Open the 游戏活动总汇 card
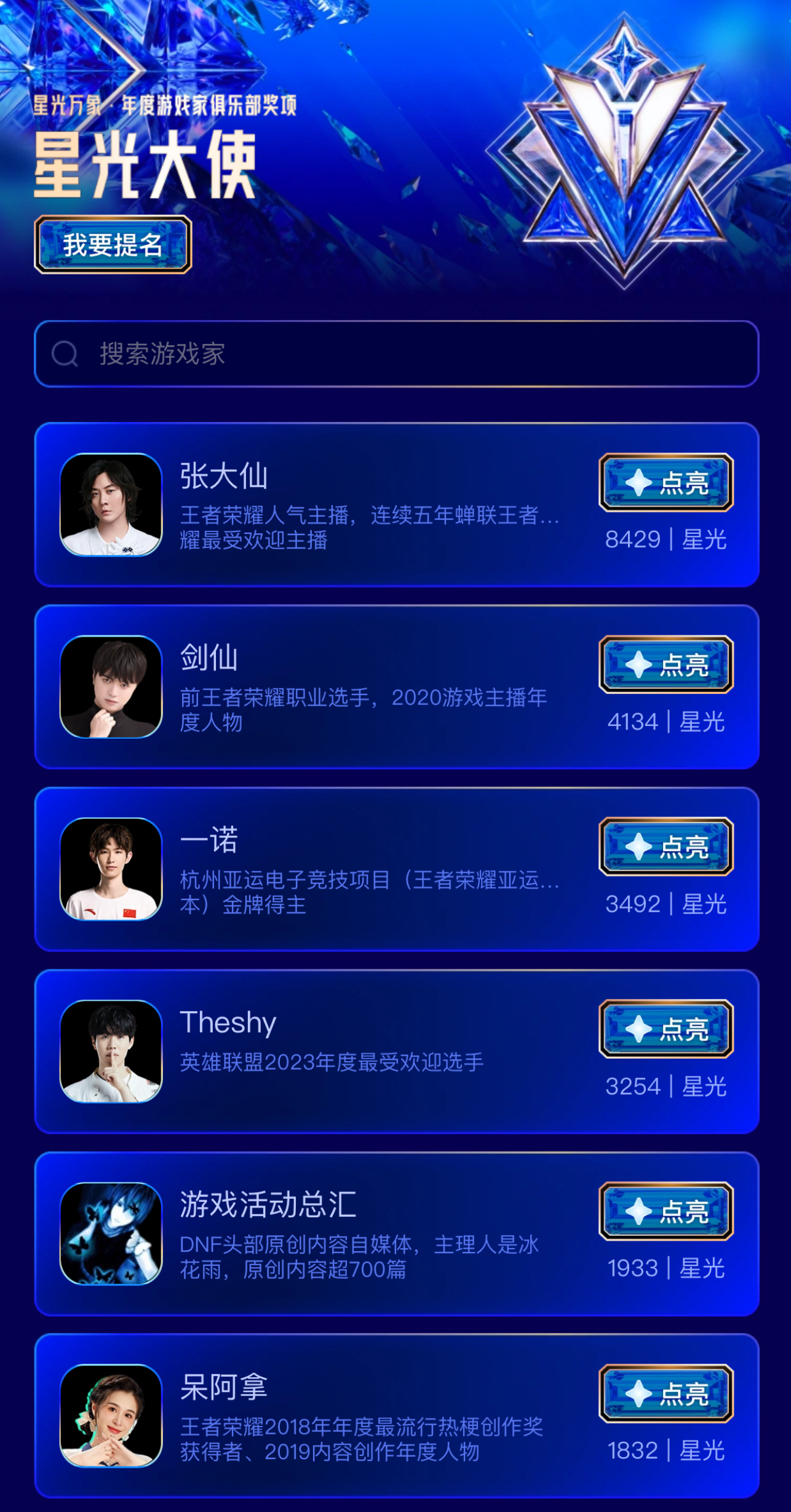The width and height of the screenshot is (791, 1512). (397, 1233)
